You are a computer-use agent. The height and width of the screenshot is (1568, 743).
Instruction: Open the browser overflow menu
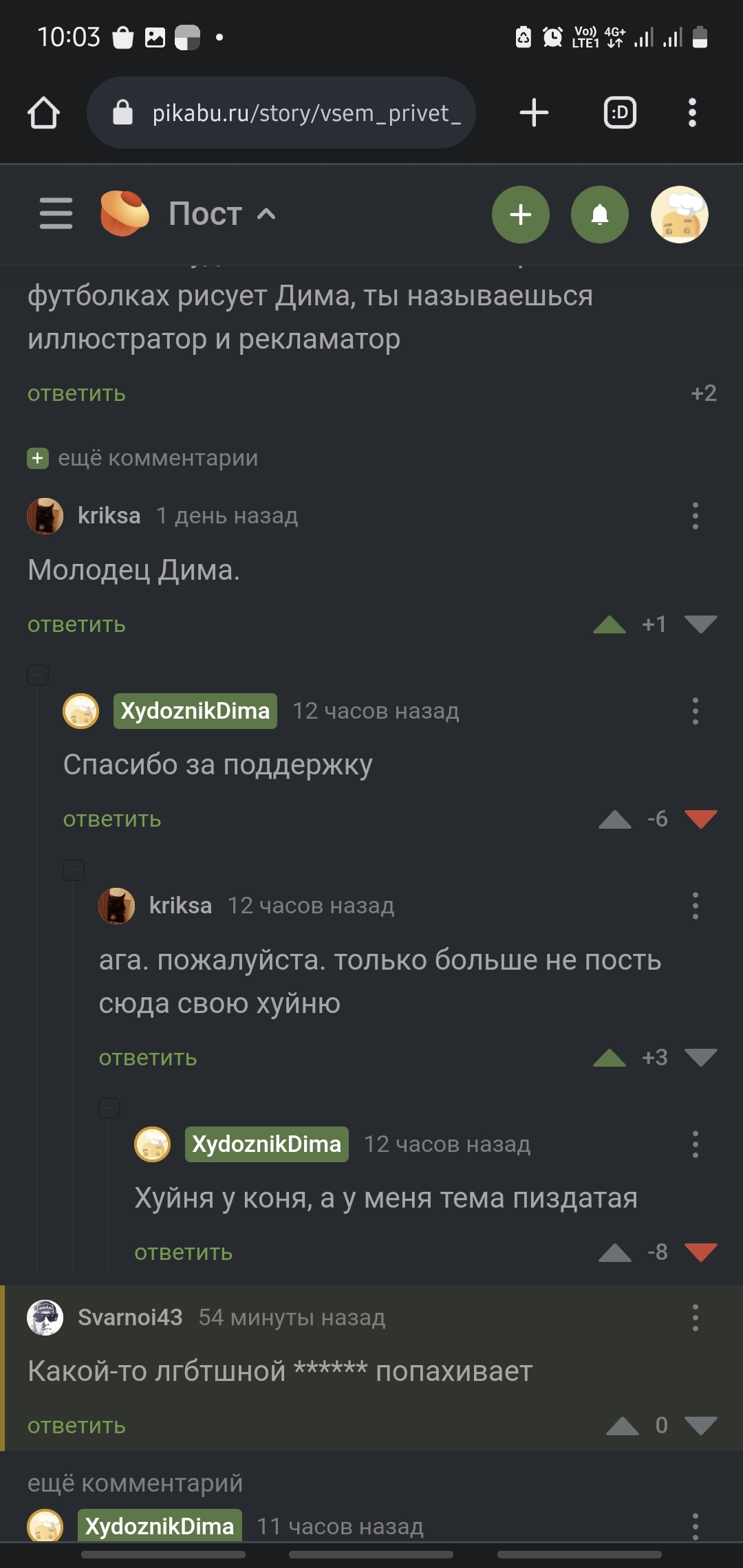coord(692,113)
